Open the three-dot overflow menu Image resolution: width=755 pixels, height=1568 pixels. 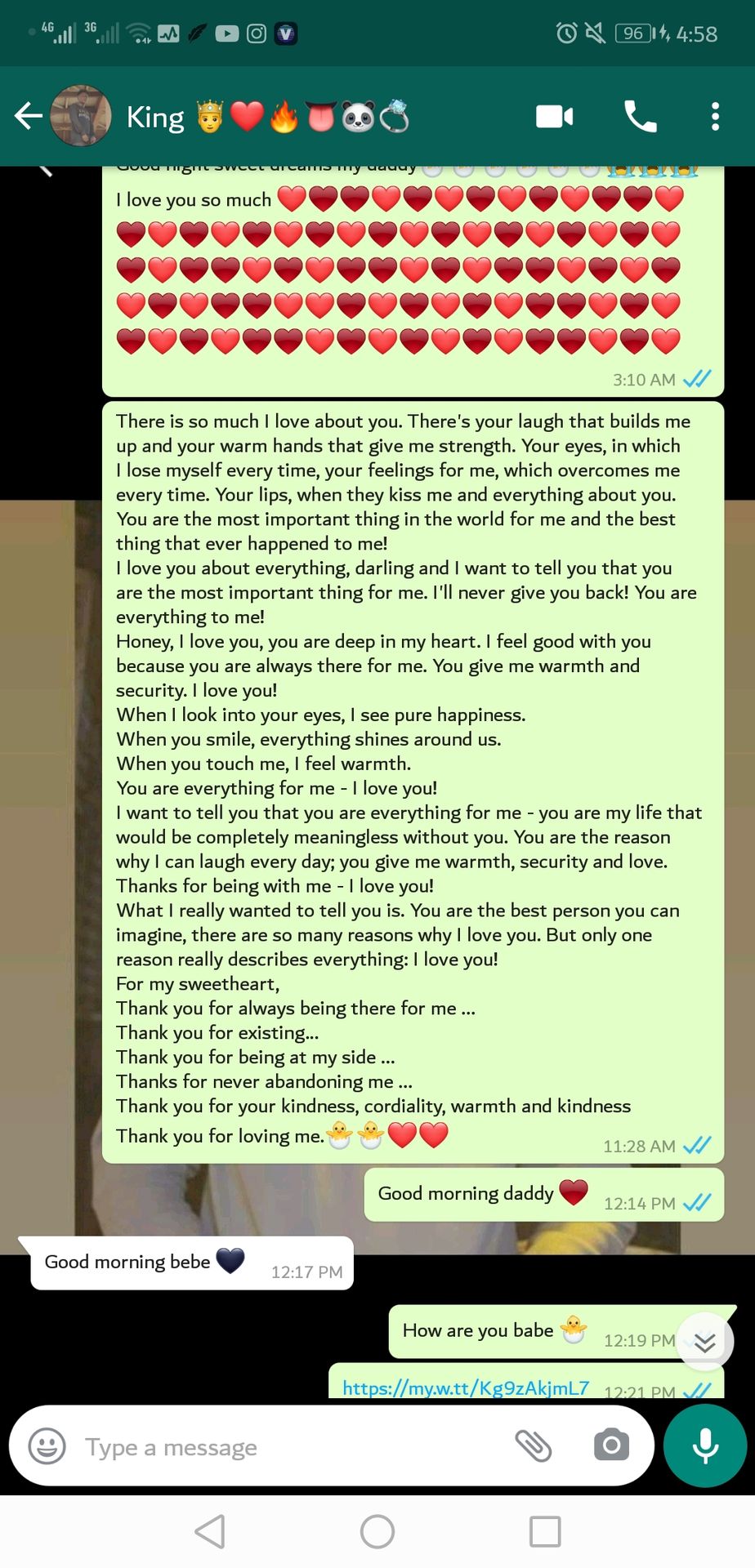715,117
